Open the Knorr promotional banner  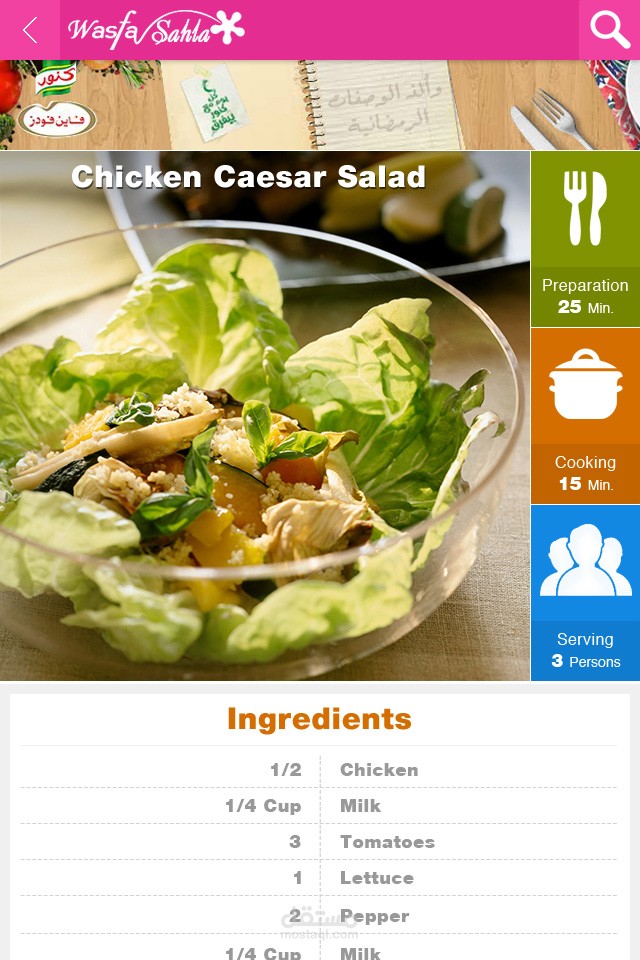(x=320, y=105)
